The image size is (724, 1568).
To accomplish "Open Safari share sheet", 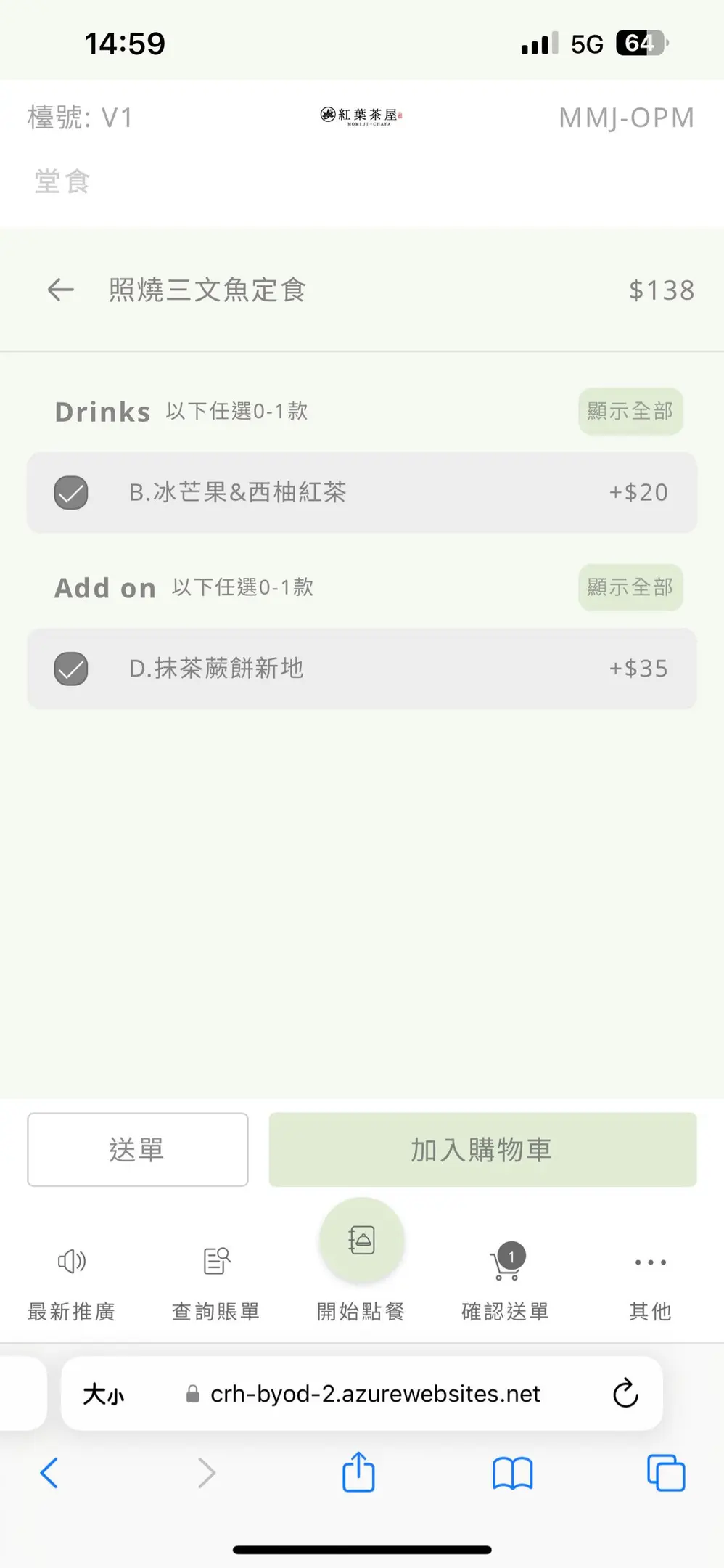I will point(358,1472).
